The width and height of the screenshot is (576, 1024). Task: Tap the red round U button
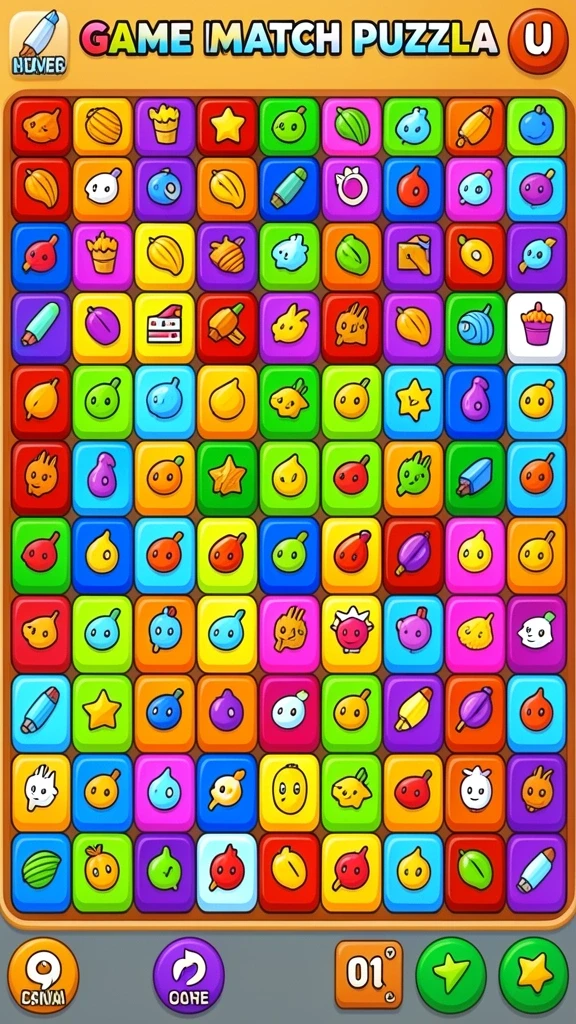click(x=538, y=41)
